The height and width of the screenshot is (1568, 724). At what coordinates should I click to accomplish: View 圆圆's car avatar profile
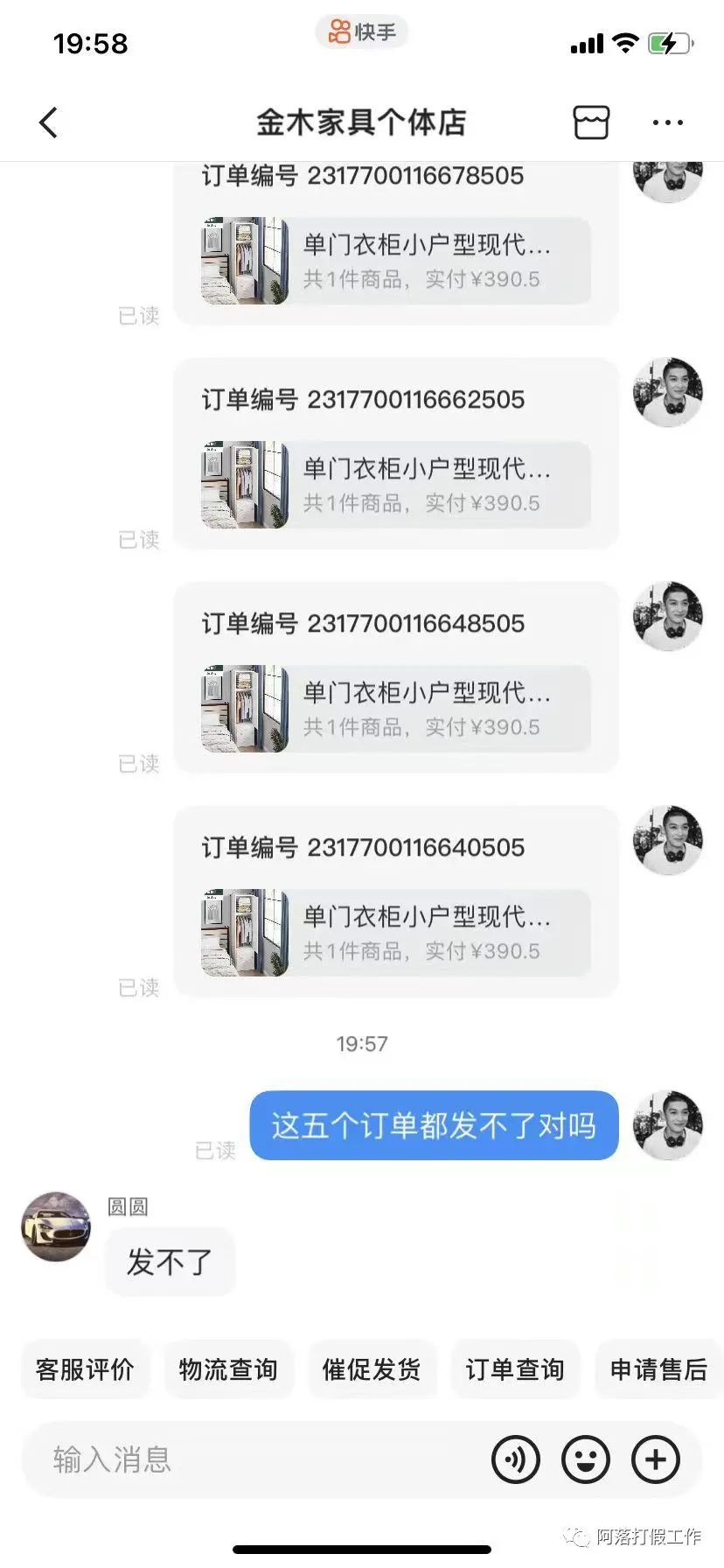pos(56,1226)
